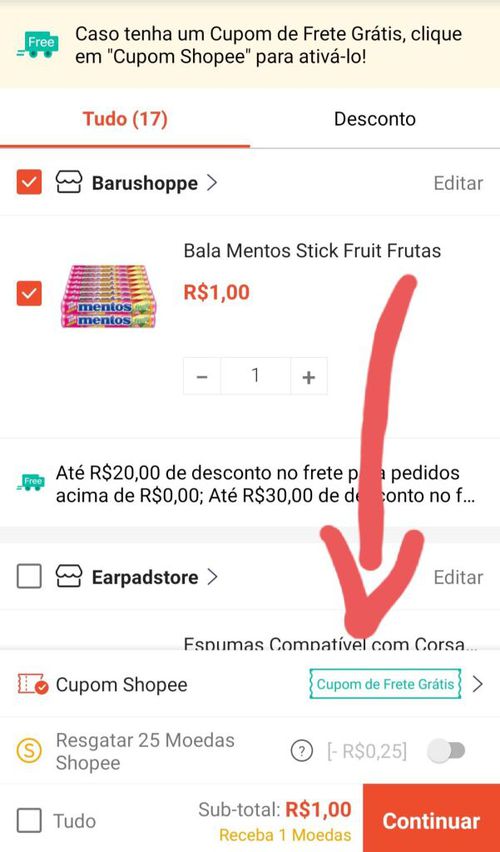Show help for Moedas Shopee redemption
The width and height of the screenshot is (500, 852).
pos(302,751)
